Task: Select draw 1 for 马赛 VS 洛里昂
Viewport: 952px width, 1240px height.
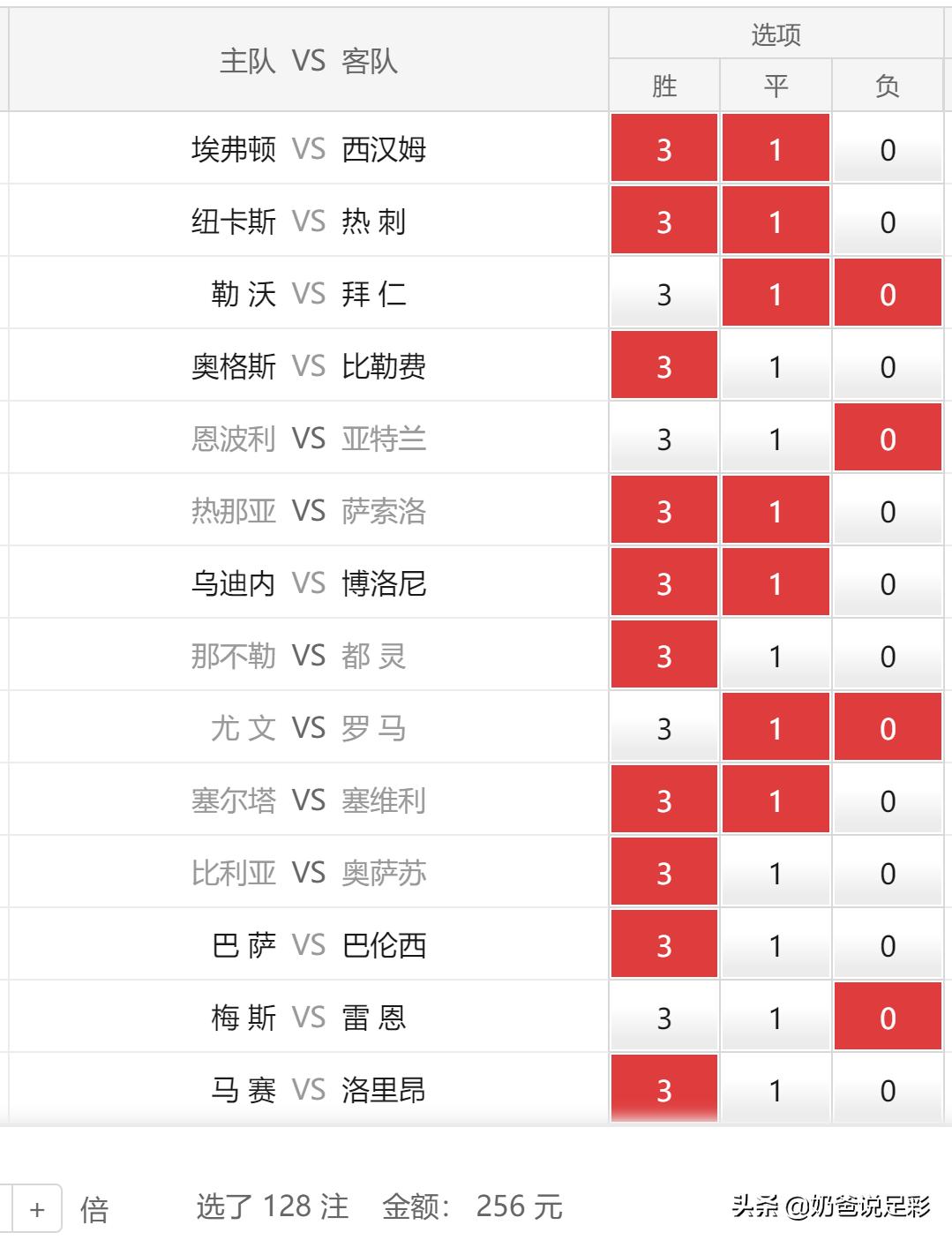Action: [x=775, y=1090]
